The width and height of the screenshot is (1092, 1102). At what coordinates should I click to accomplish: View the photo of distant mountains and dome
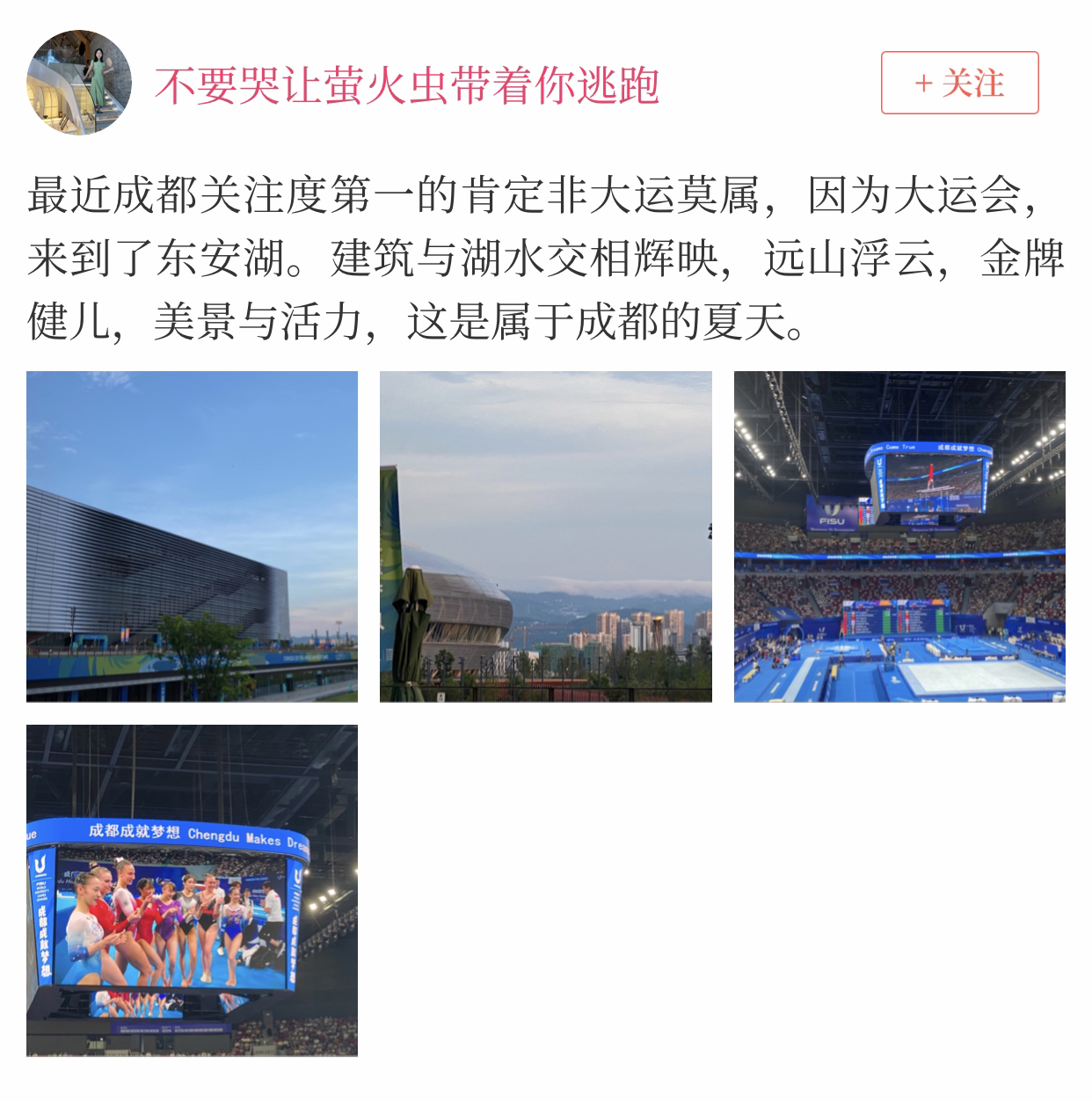pos(545,536)
